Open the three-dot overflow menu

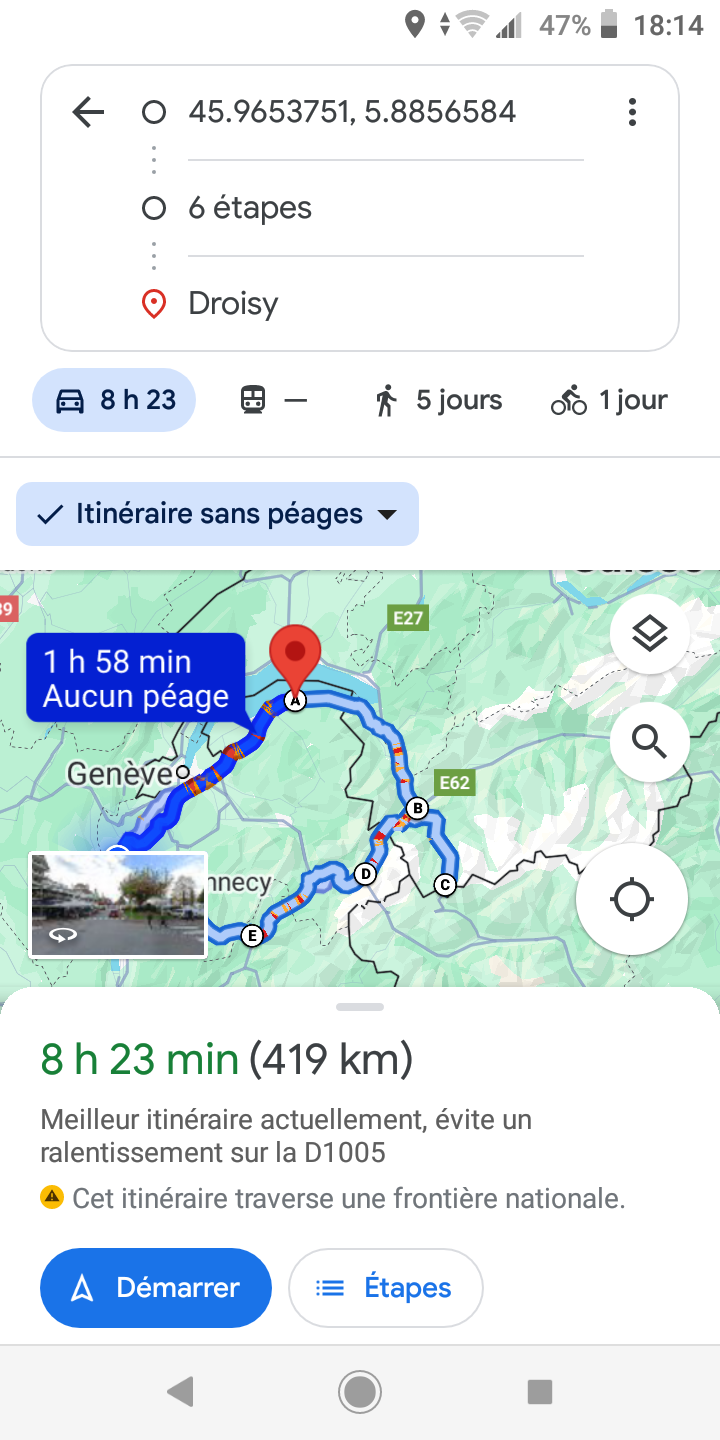[632, 112]
